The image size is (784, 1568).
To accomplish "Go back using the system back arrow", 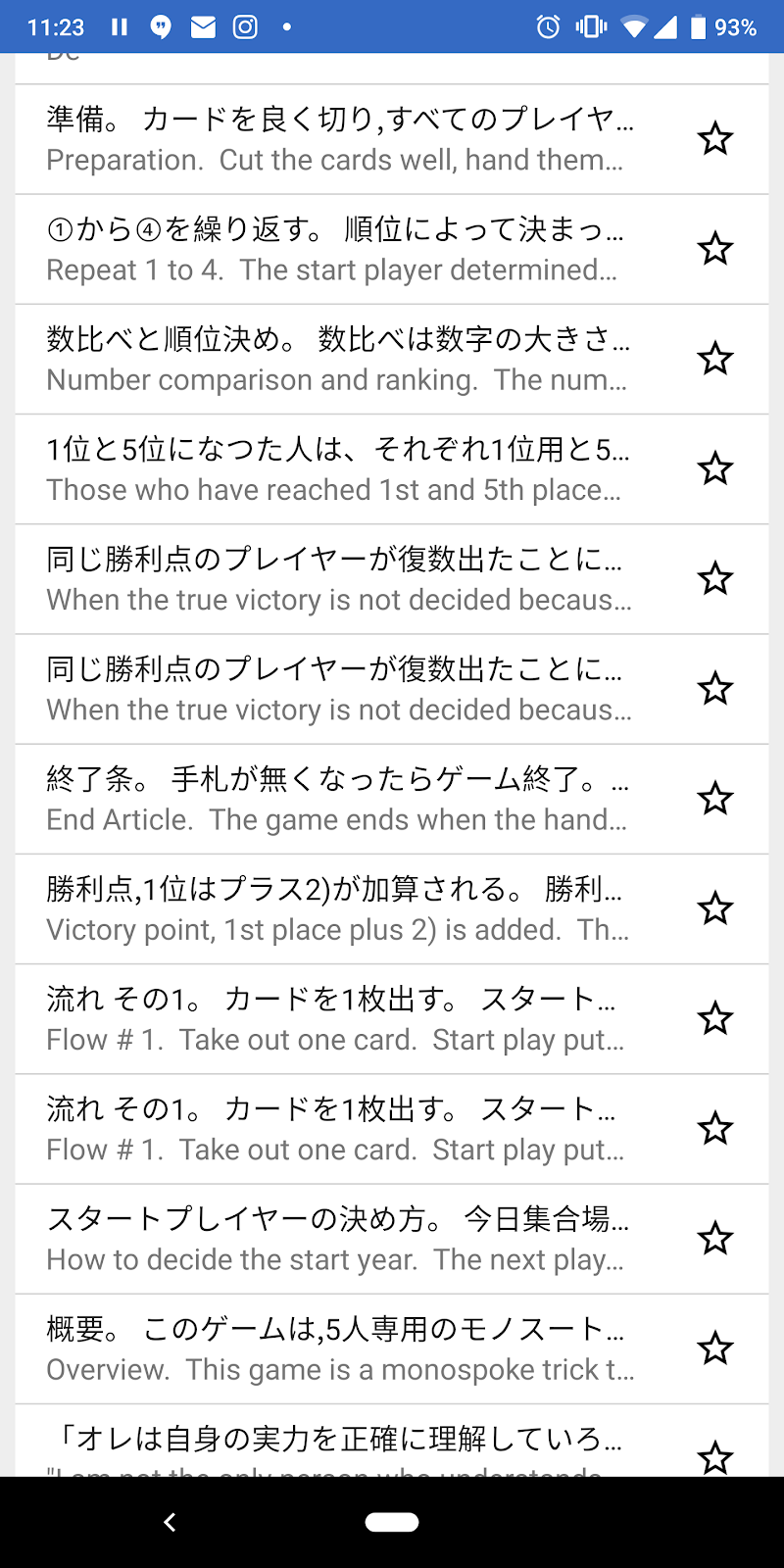I will click(x=170, y=1522).
